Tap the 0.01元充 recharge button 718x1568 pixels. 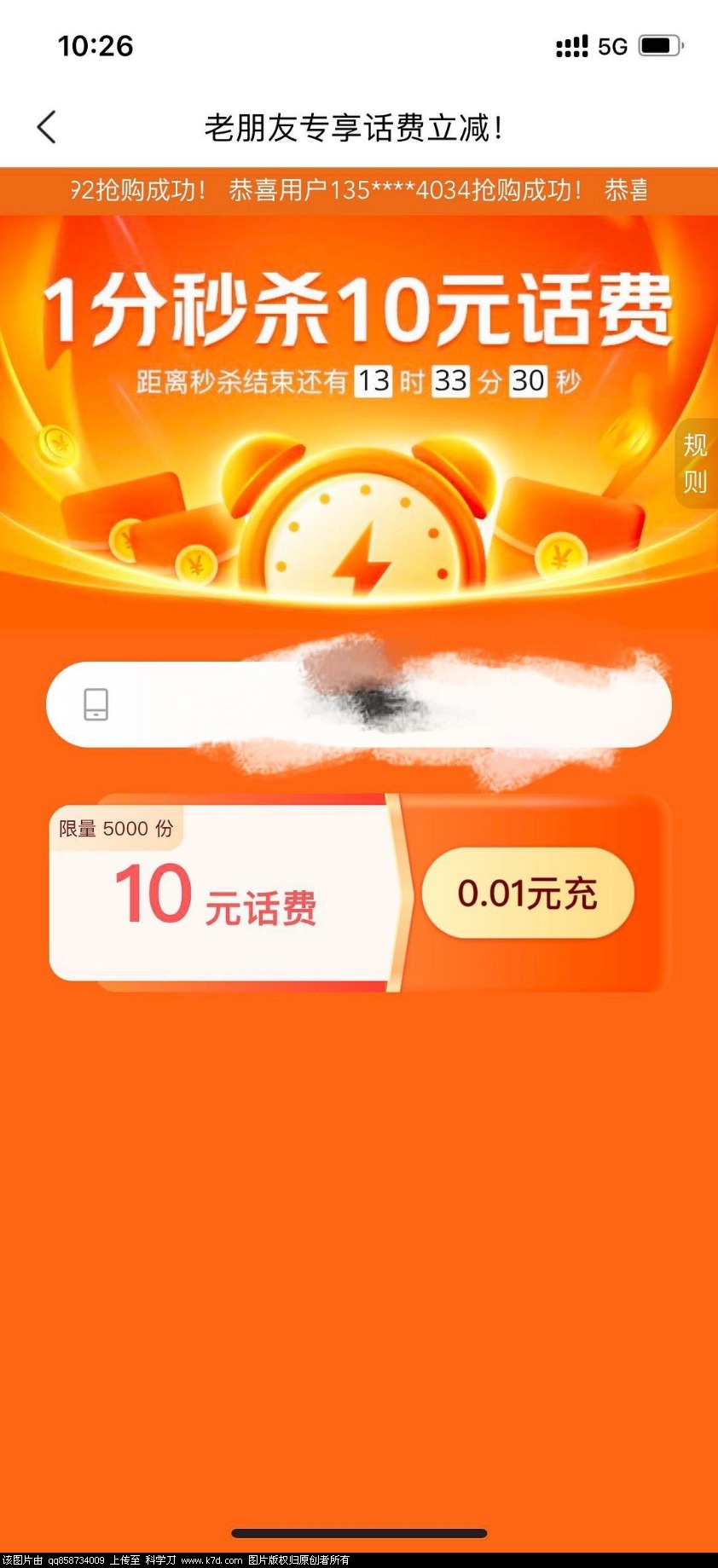(x=528, y=894)
